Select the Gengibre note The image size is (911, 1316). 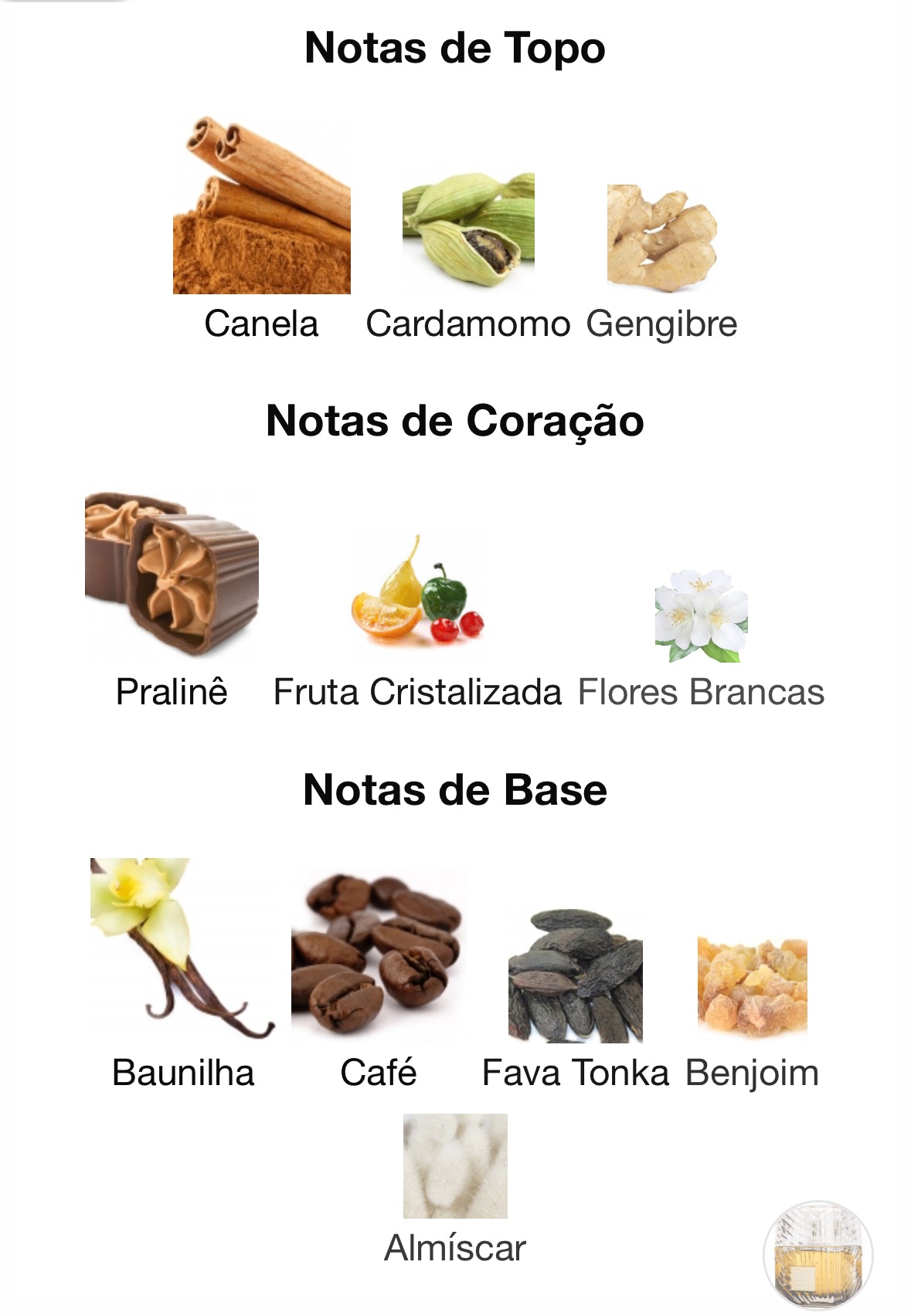[661, 239]
